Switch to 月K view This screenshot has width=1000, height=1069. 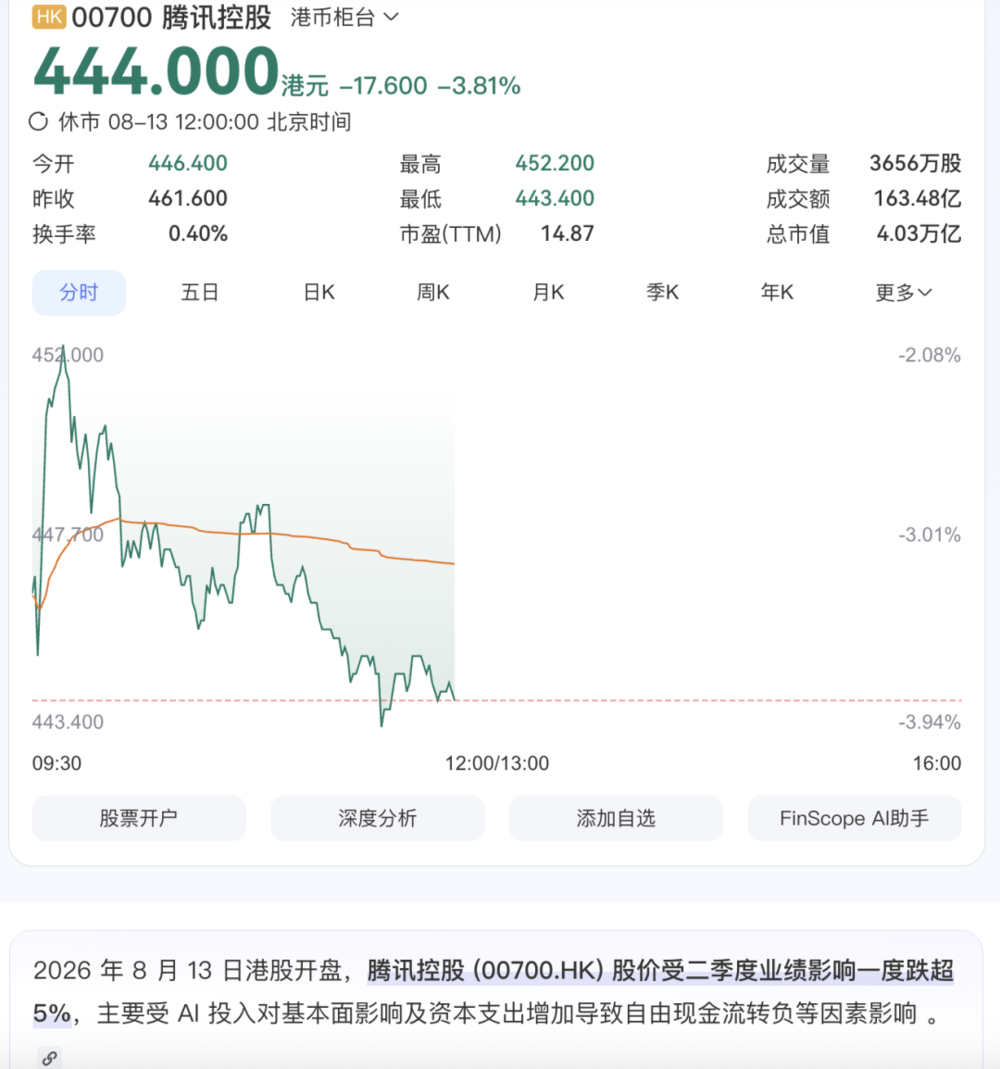pos(548,292)
